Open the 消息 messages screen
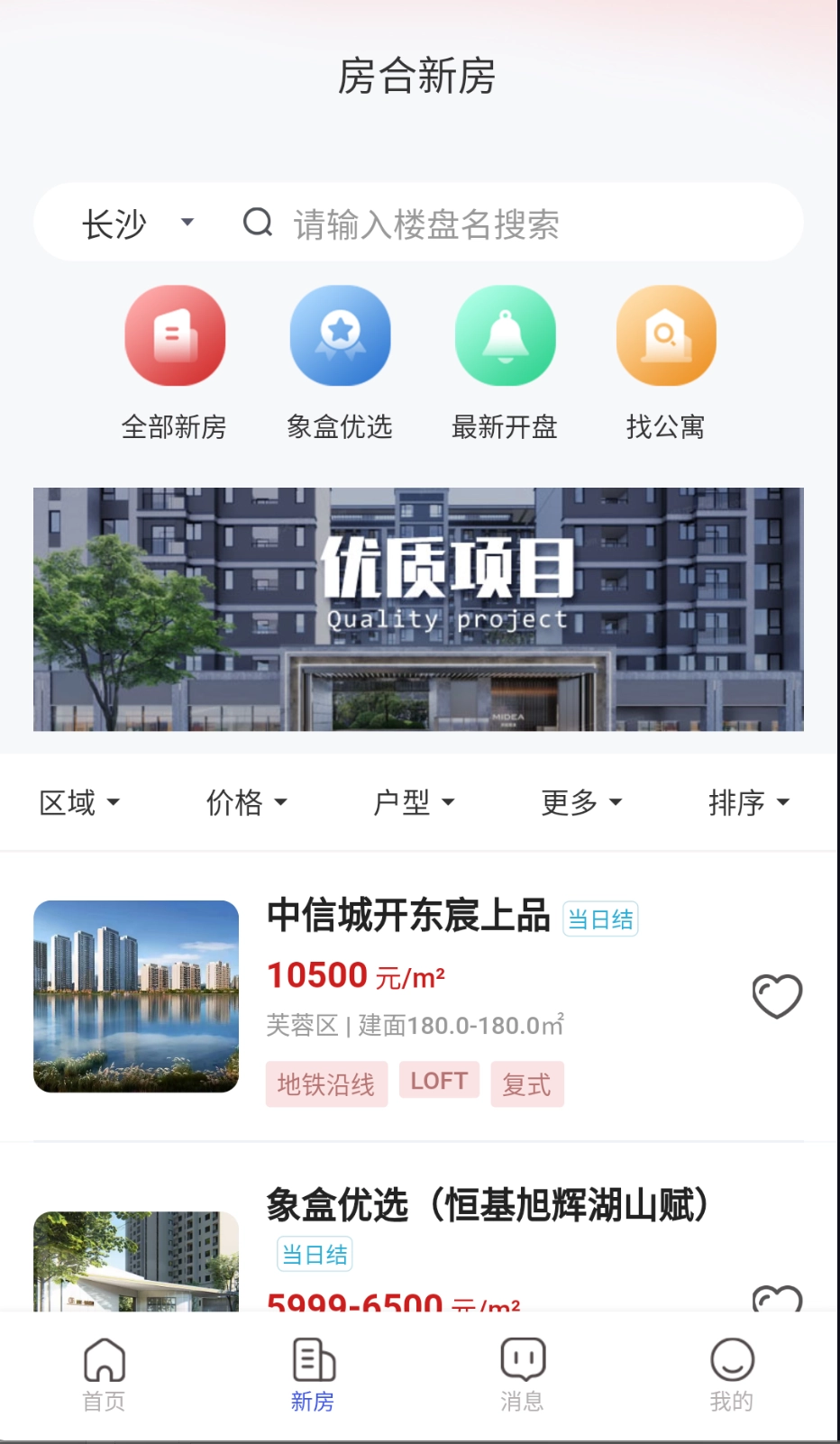This screenshot has height=1444, width=840. tap(521, 1374)
